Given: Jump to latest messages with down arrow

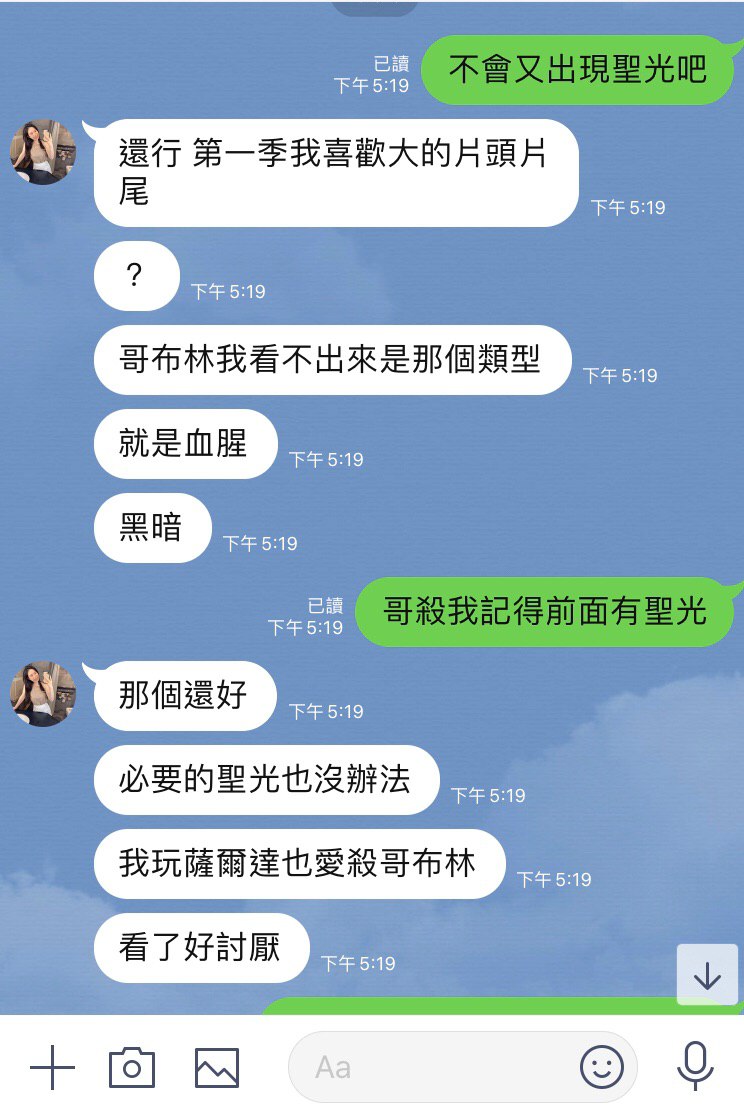Looking at the screenshot, I should pos(707,975).
